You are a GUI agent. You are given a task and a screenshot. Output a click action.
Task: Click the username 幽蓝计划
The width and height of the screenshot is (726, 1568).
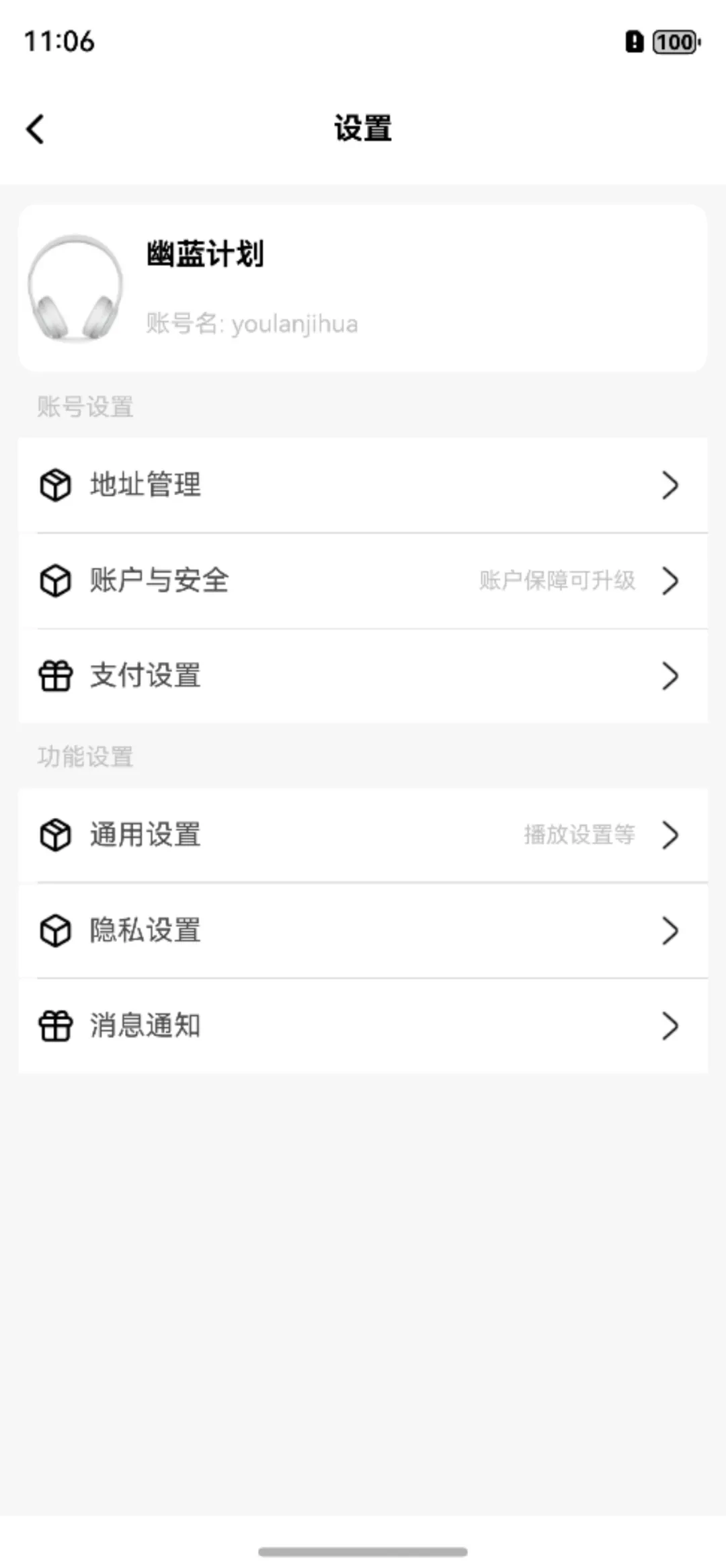click(x=206, y=254)
